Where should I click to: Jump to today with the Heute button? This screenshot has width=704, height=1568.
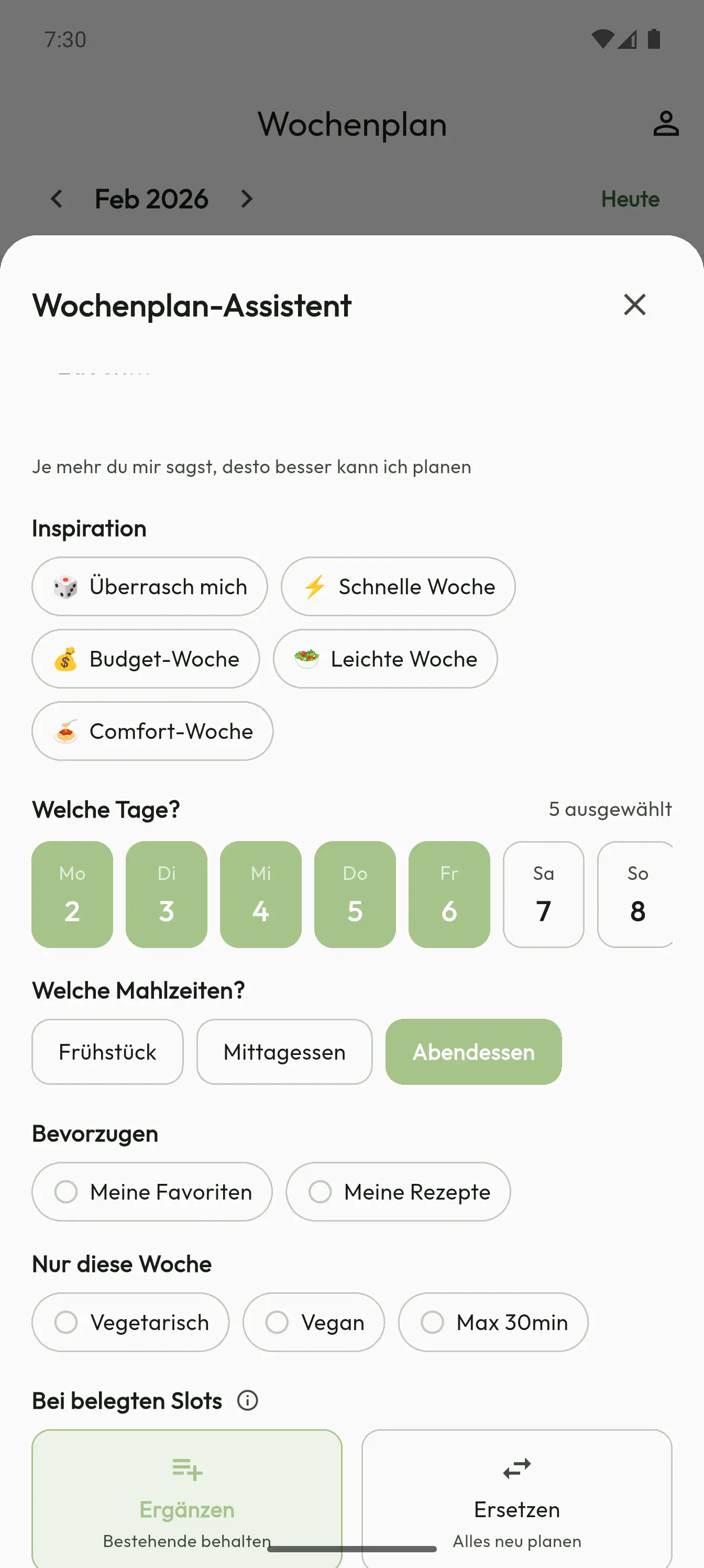[630, 199]
